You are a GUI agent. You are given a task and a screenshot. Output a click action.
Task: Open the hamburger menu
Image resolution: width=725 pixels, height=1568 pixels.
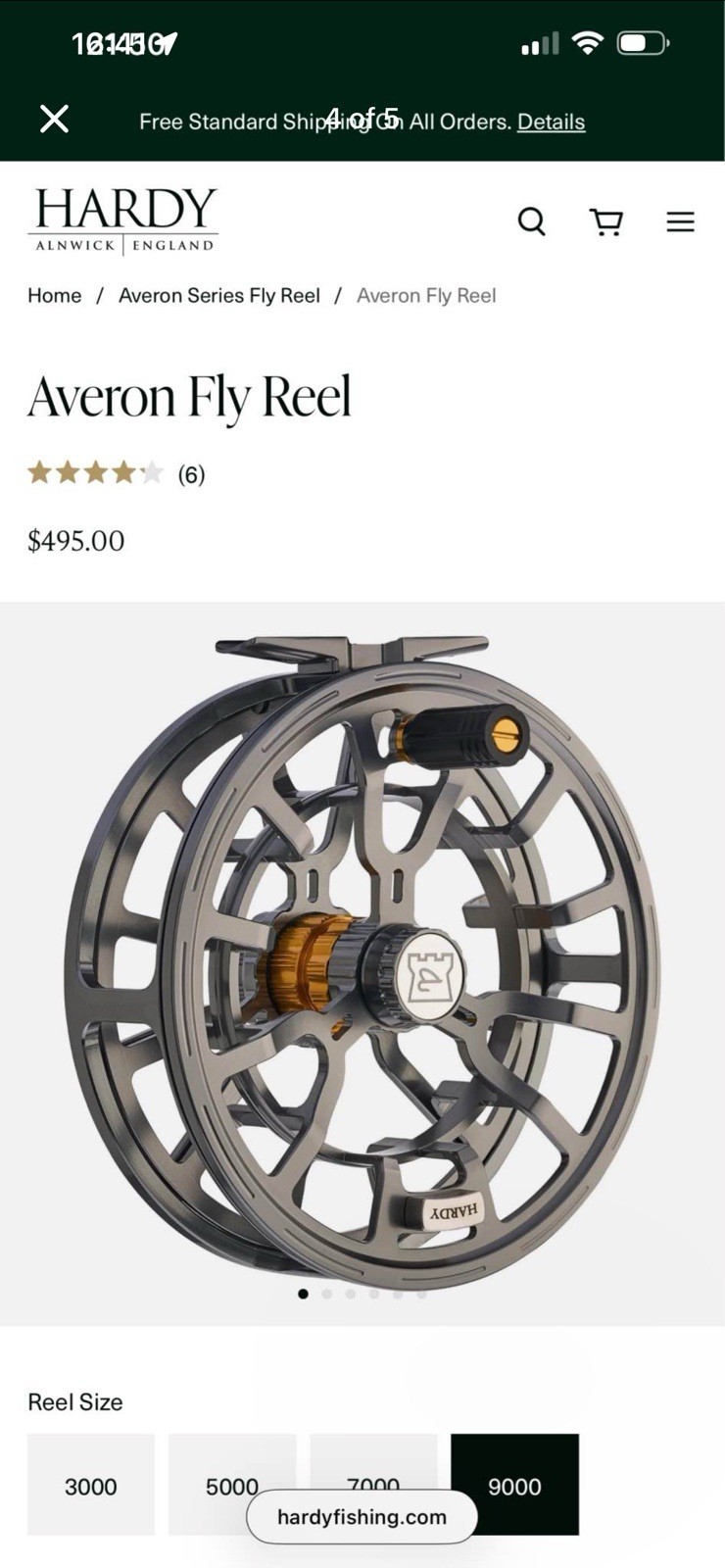coord(680,221)
